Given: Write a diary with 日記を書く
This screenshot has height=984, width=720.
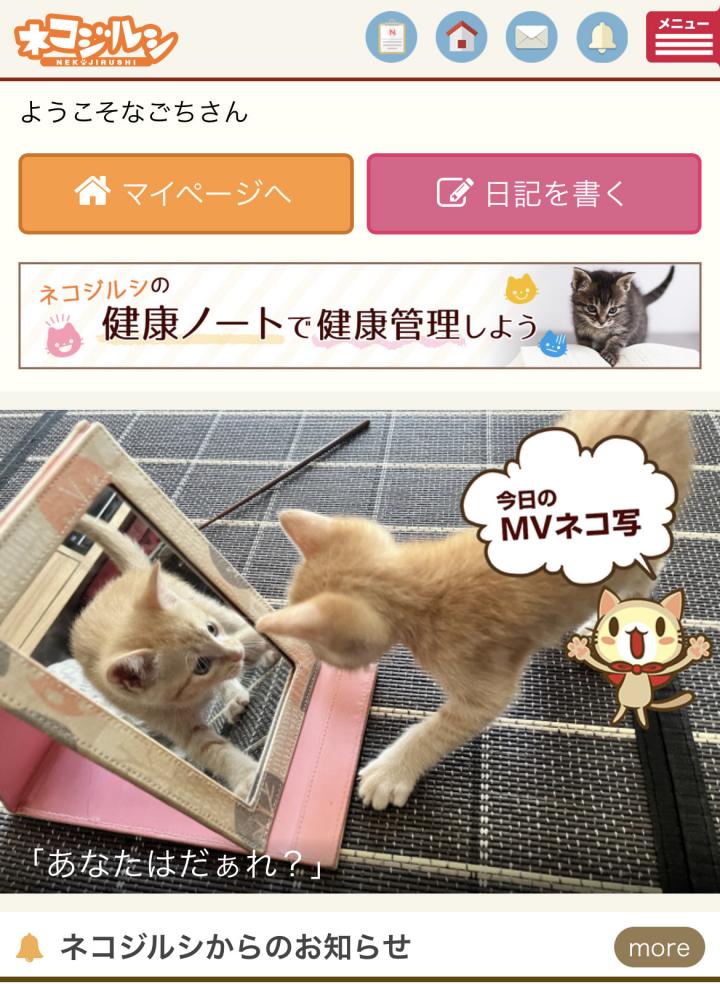Looking at the screenshot, I should 533,193.
